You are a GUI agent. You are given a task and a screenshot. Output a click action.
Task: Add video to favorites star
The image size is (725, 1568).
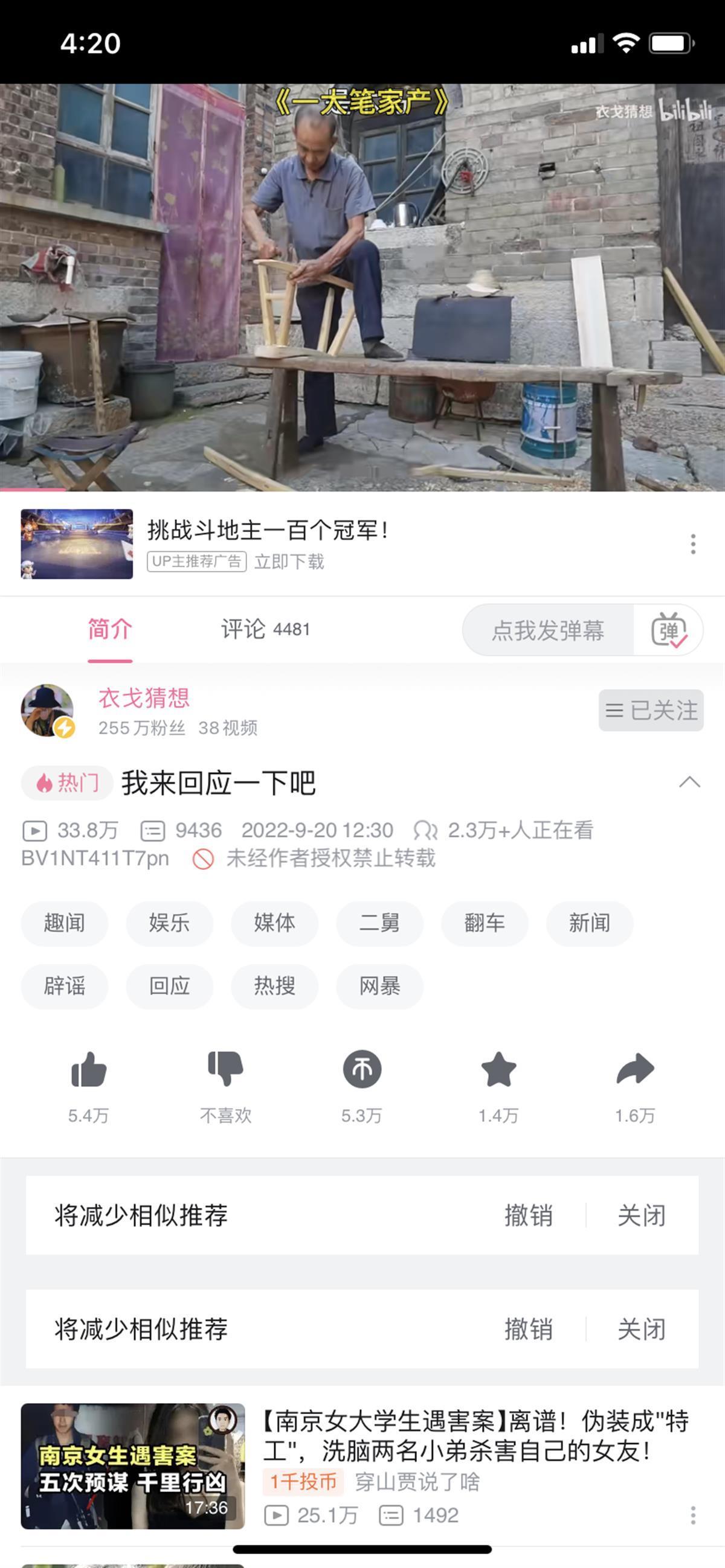498,1069
